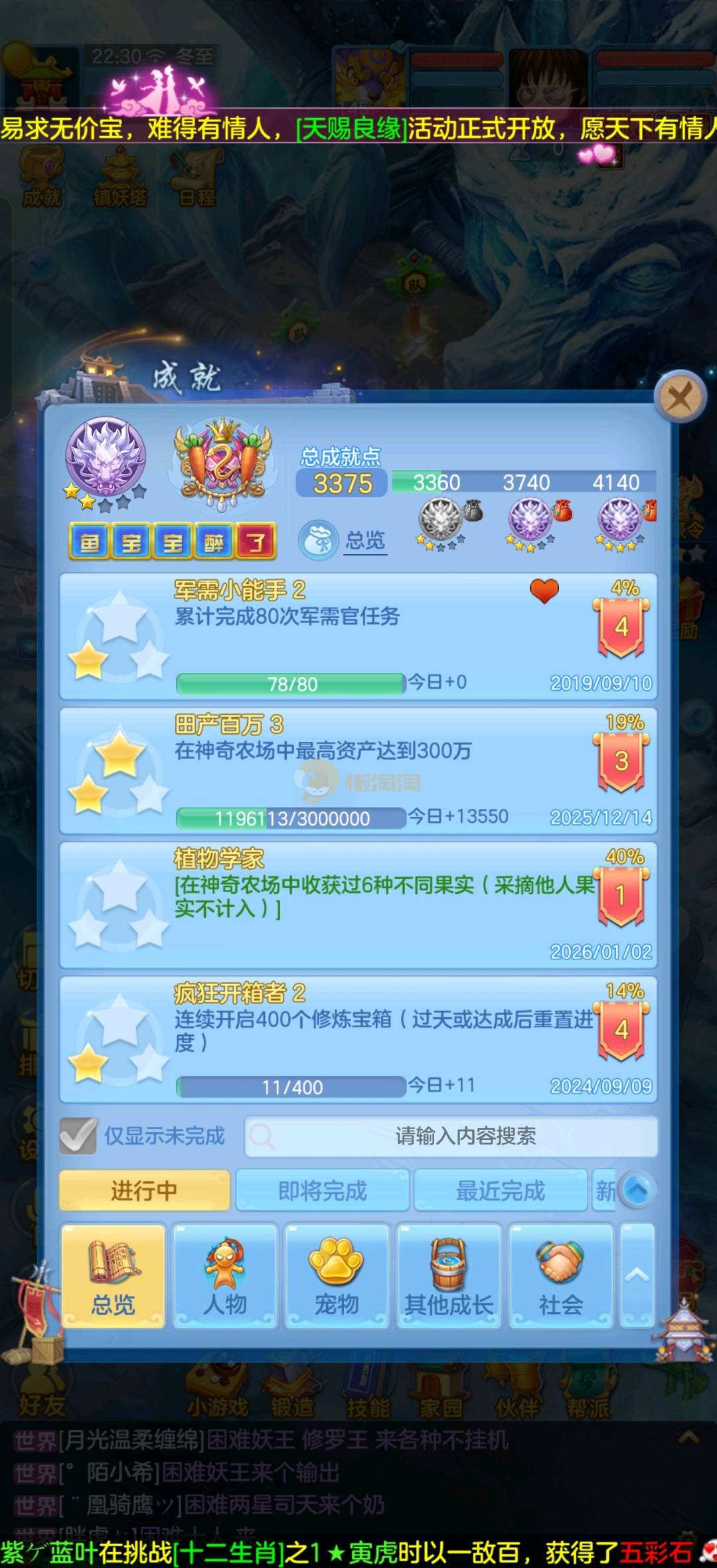Tap the round blue arrow beside filter tabs
The width and height of the screenshot is (717, 1568).
637,1189
